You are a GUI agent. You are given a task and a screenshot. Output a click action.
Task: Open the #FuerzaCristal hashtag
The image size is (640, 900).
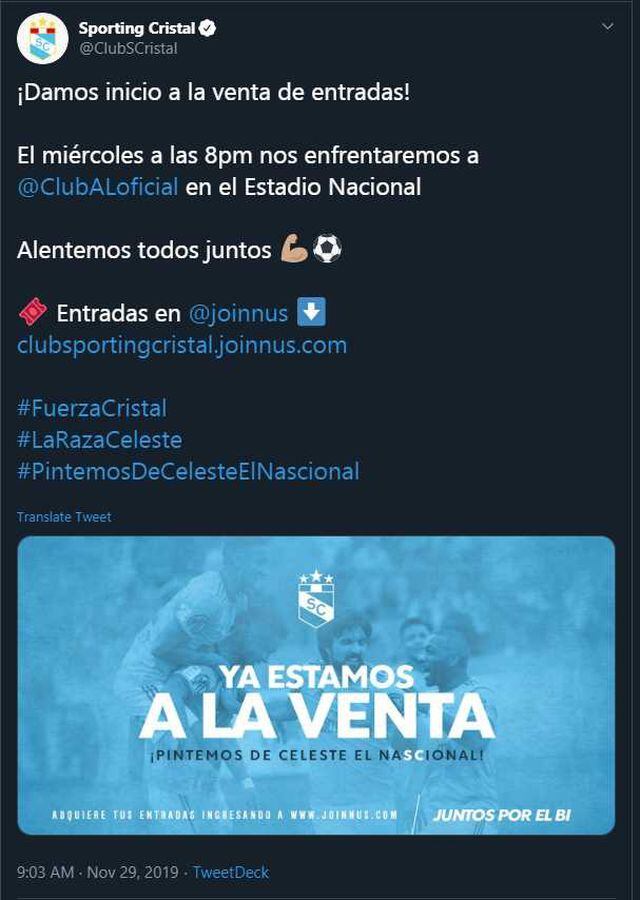92,408
